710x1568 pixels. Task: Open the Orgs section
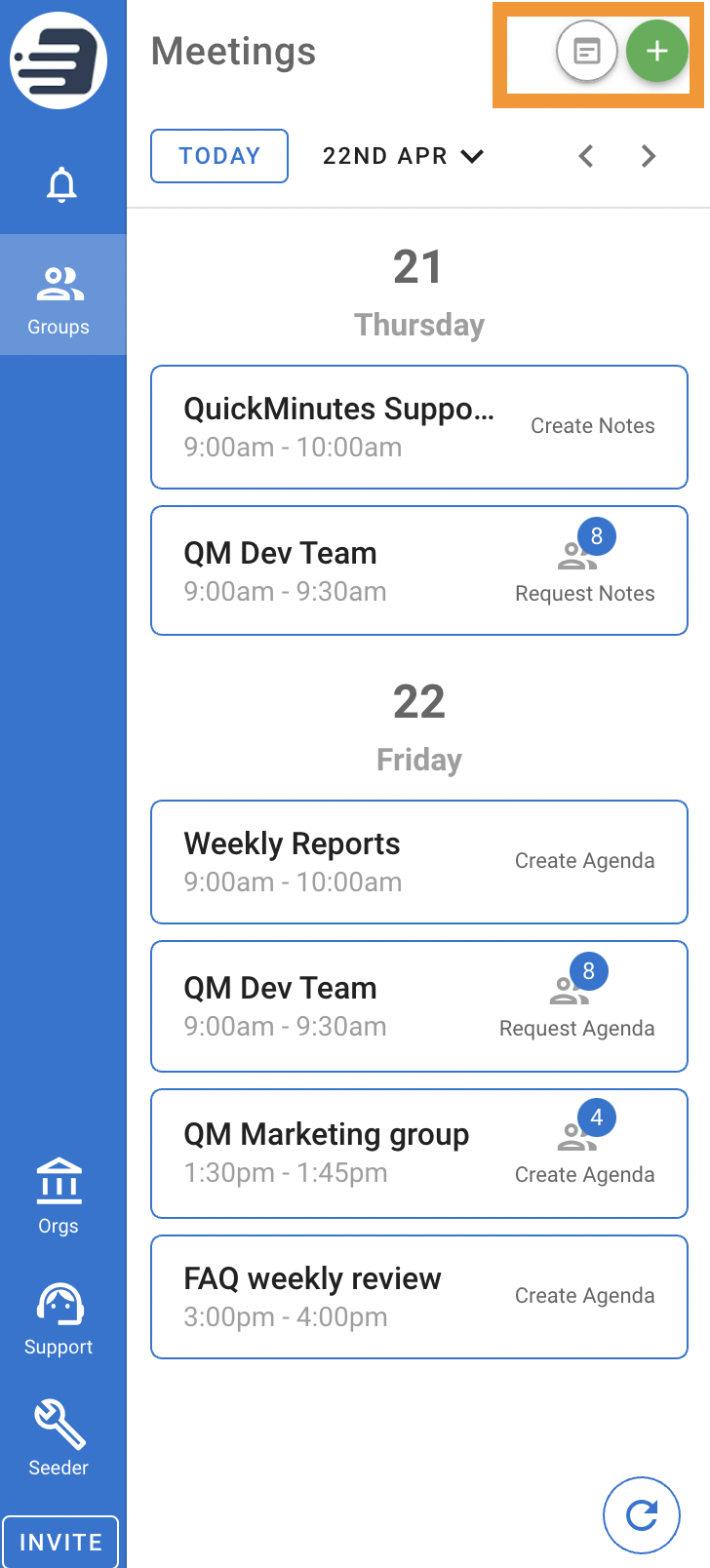coord(59,1197)
